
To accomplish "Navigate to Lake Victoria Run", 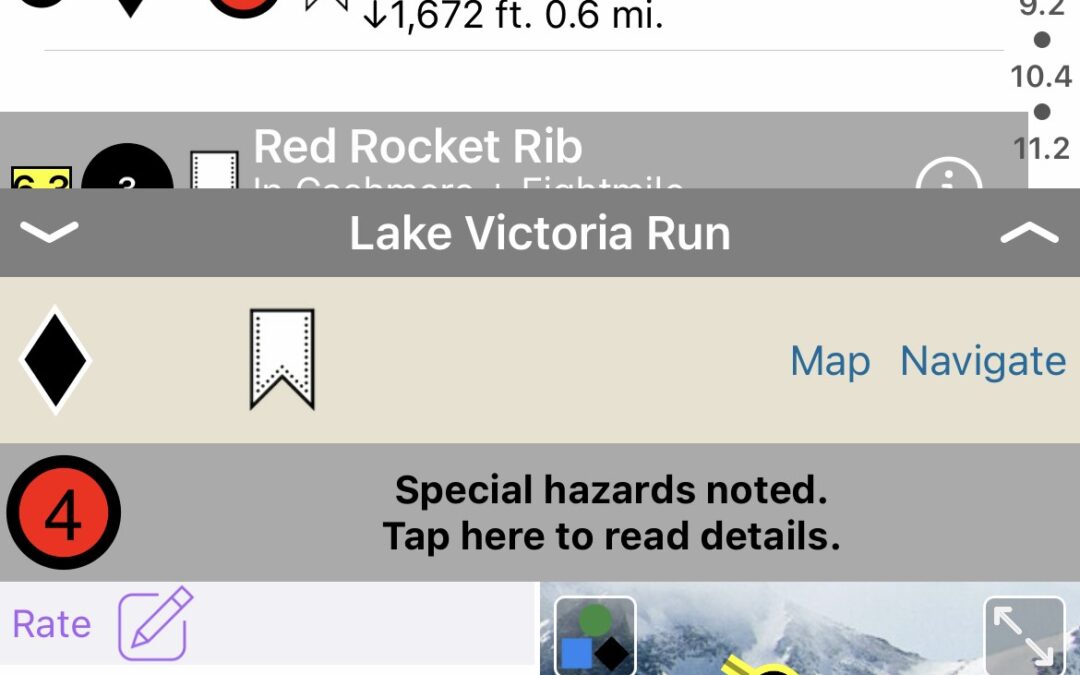I will pos(982,361).
